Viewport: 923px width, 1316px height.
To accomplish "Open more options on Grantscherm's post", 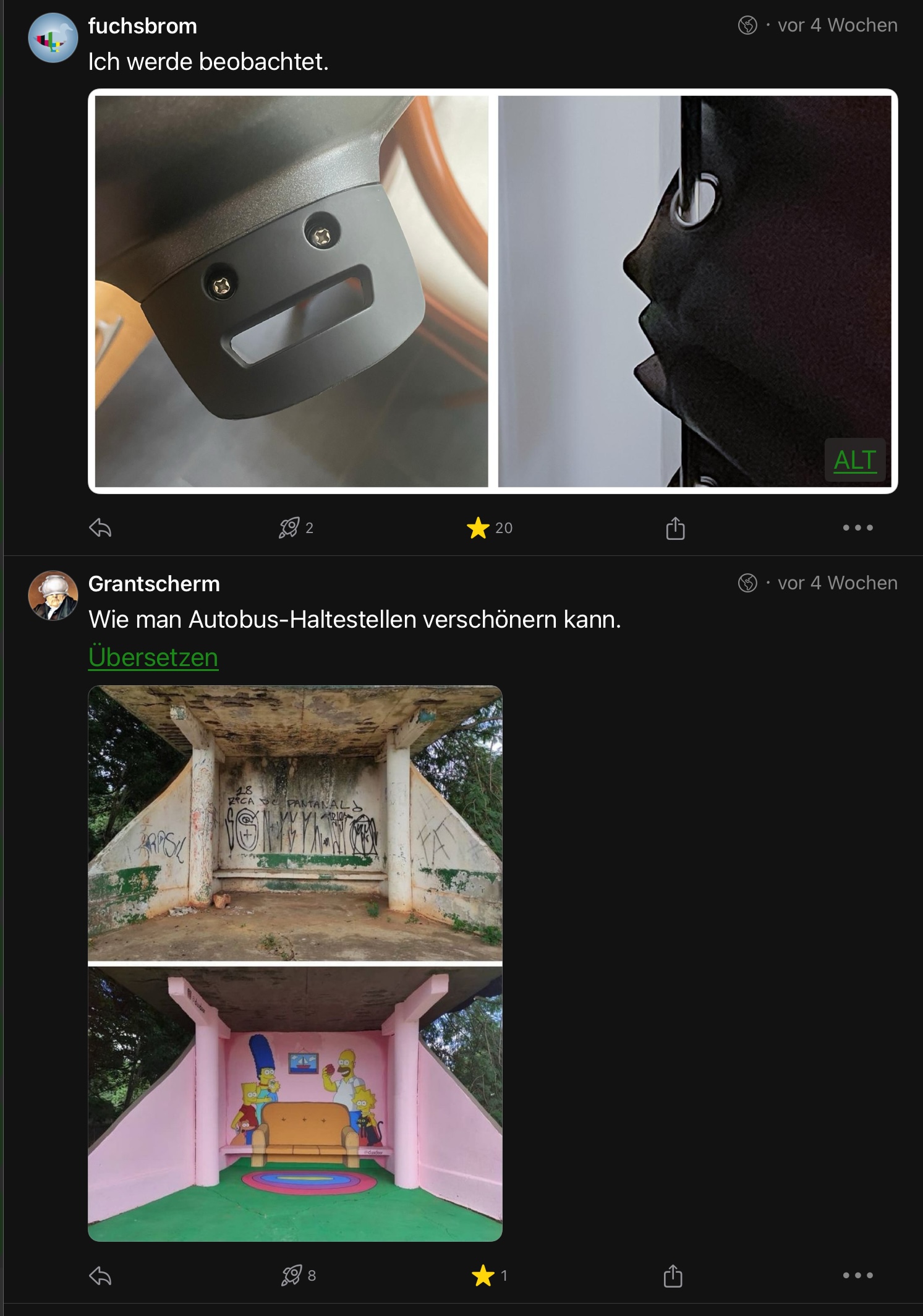I will click(x=857, y=1275).
